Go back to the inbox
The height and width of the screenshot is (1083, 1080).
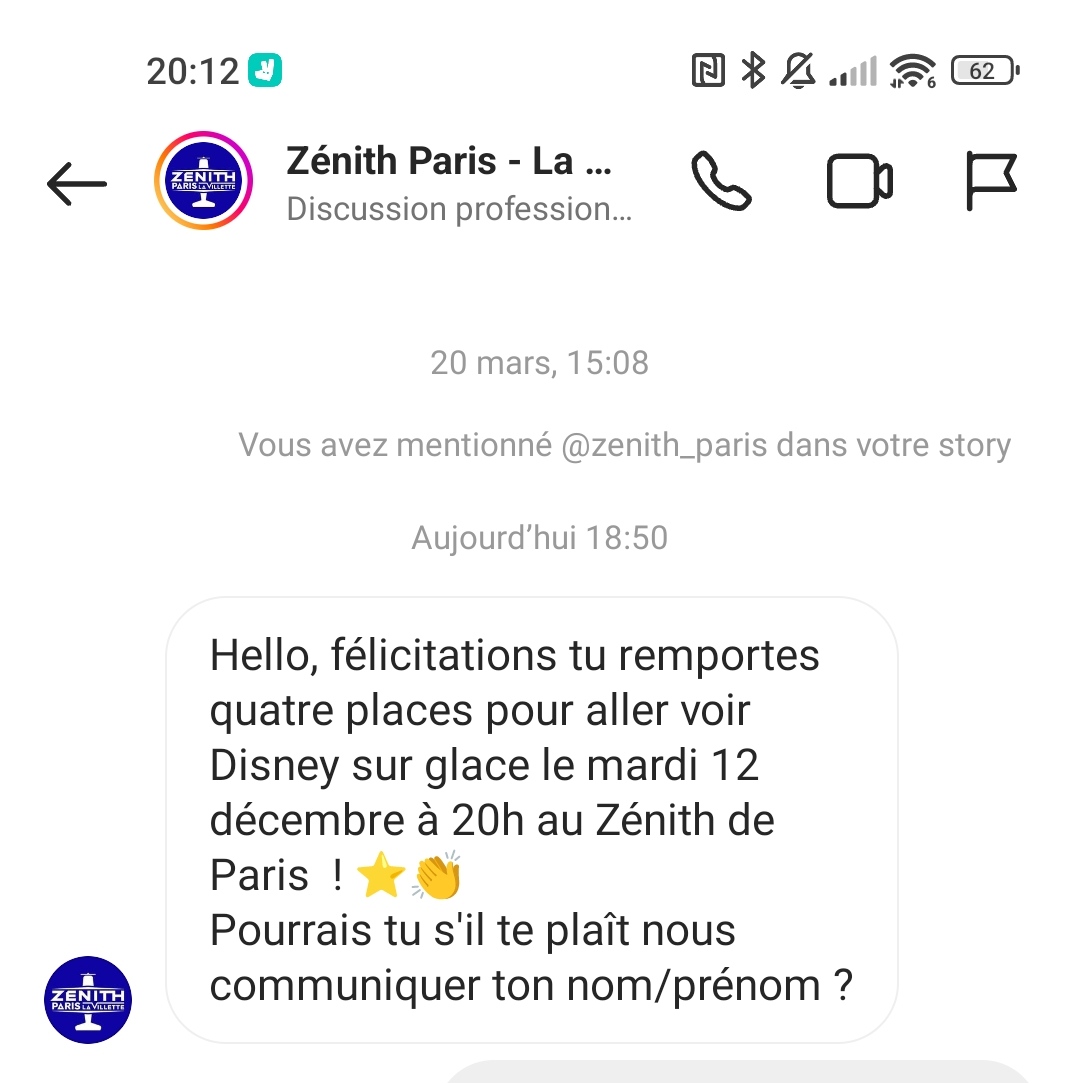pyautogui.click(x=76, y=183)
